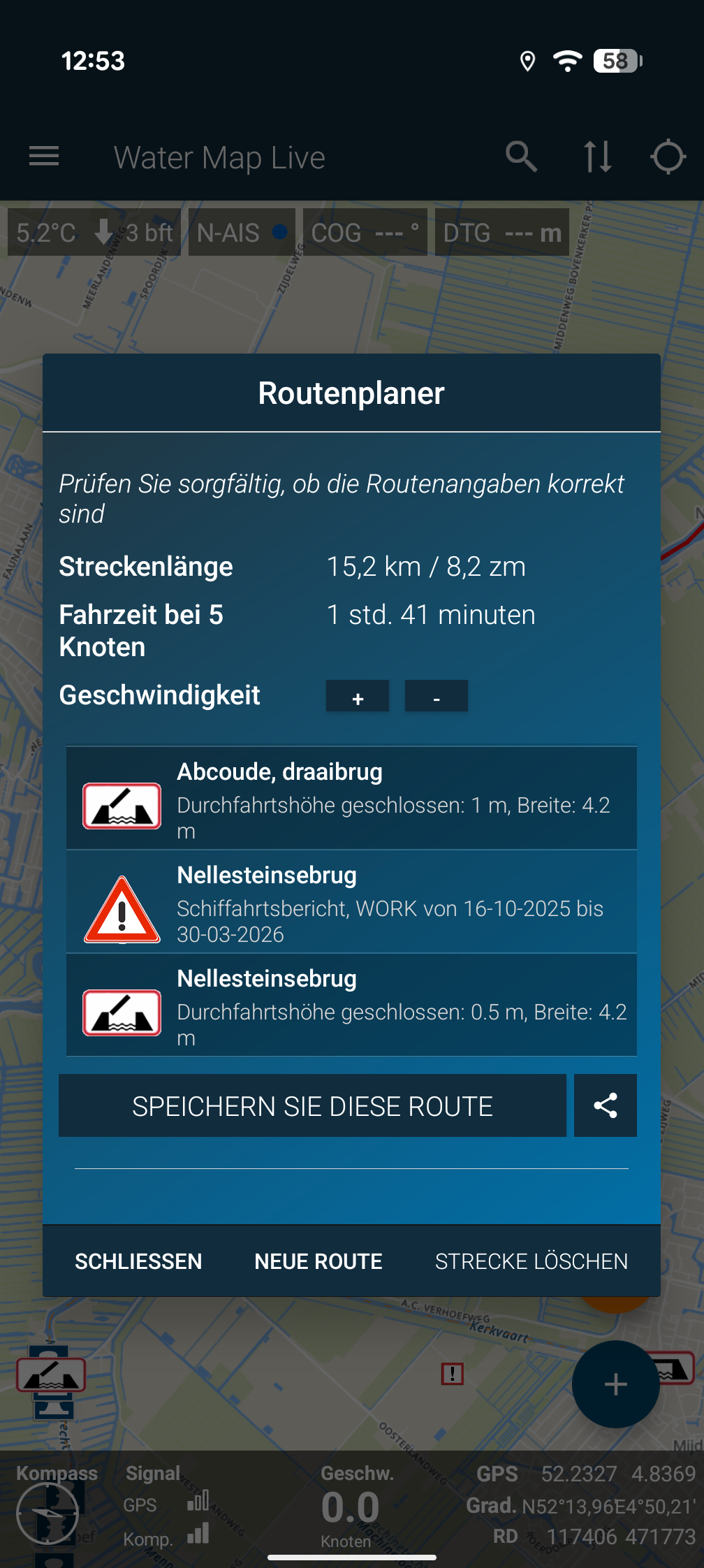Screen dimensions: 704x1568
Task: Increase speed with the plus button
Action: point(358,697)
